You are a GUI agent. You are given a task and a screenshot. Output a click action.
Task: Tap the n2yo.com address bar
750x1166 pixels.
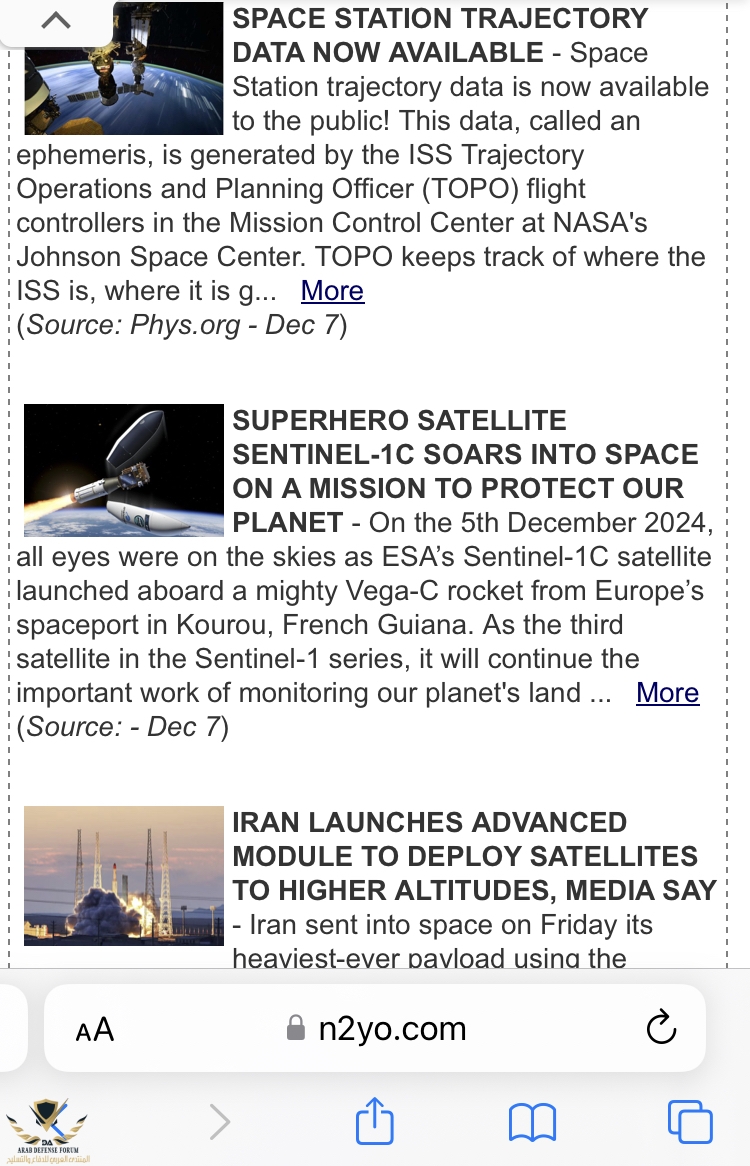pyautogui.click(x=380, y=1029)
